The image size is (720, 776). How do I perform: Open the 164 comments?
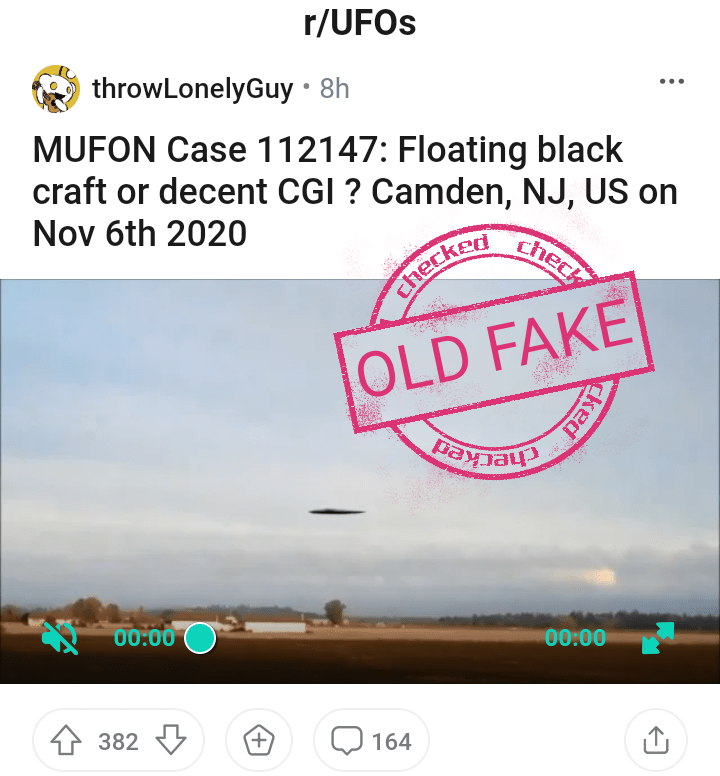372,741
